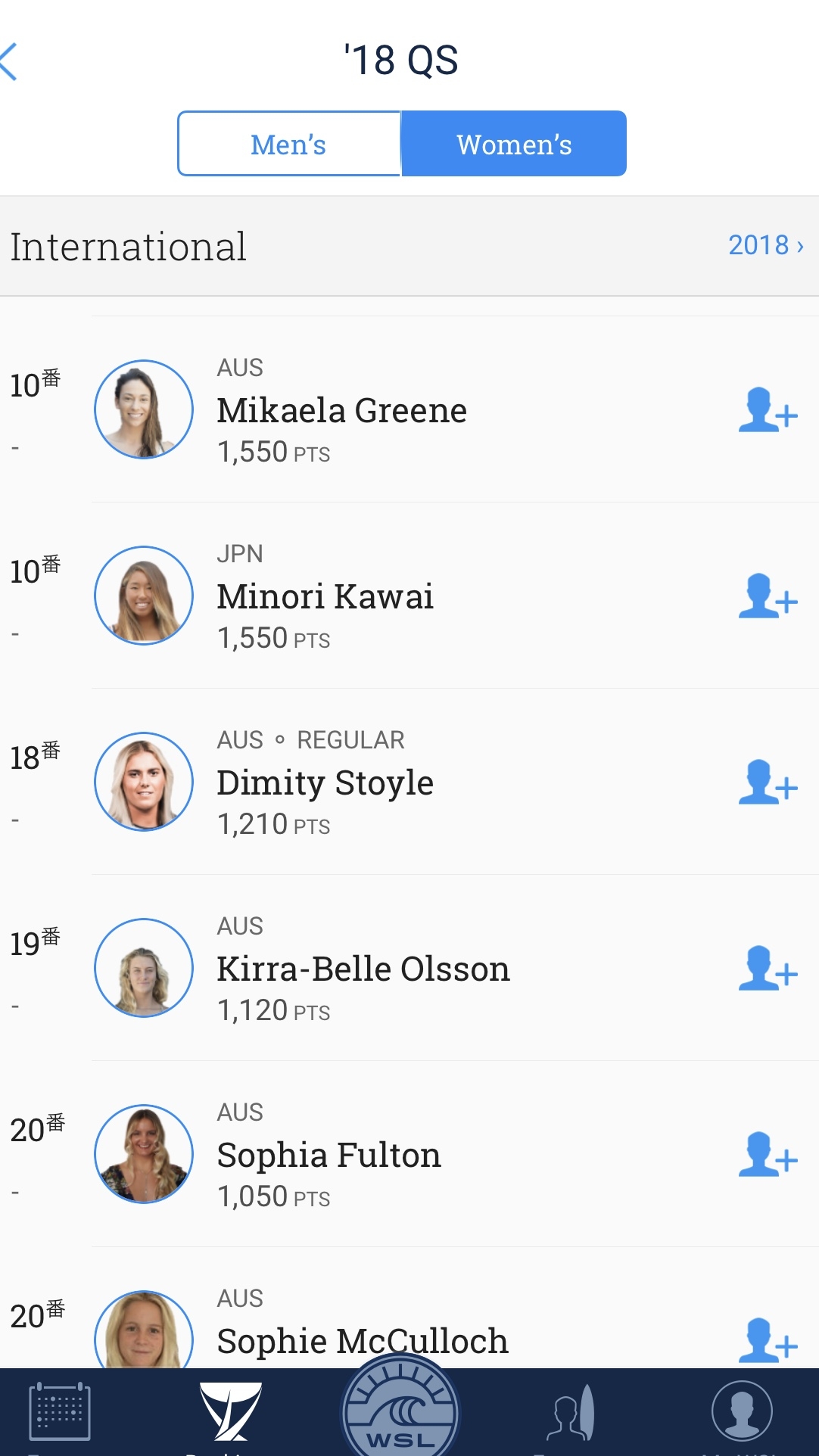View Sophia Fulton's surfer page
Viewport: 819px width, 1456px height.
point(329,1155)
